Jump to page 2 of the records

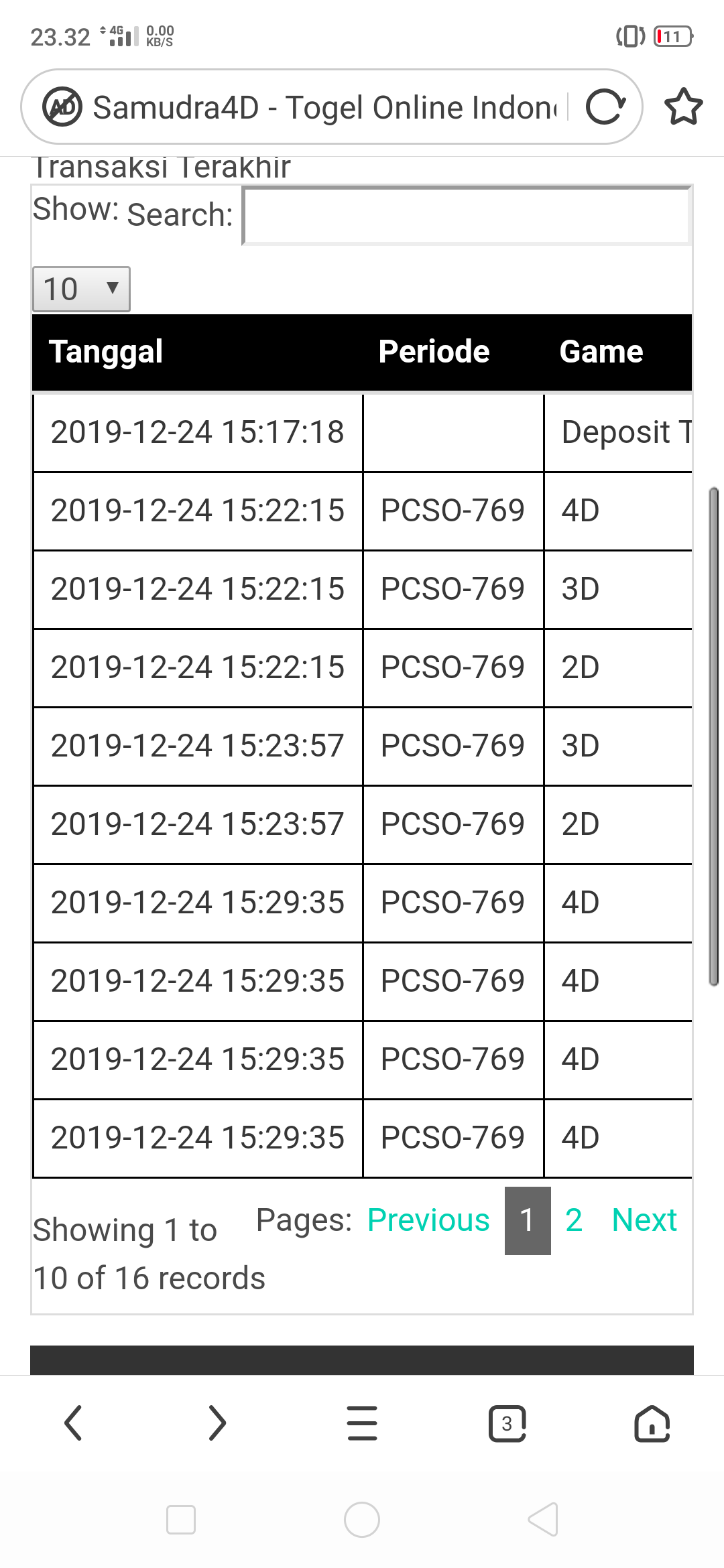pos(574,1220)
